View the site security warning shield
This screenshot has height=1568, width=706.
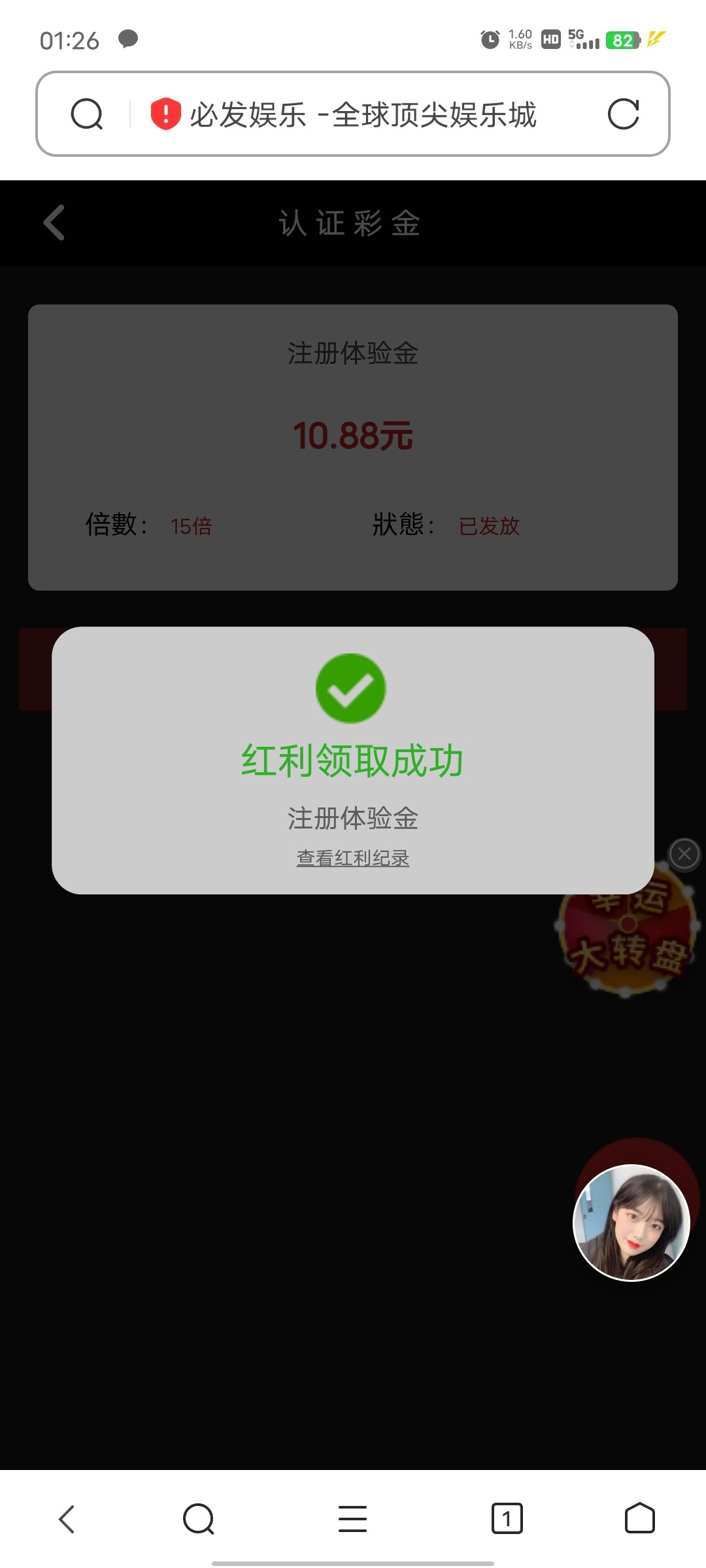[166, 114]
